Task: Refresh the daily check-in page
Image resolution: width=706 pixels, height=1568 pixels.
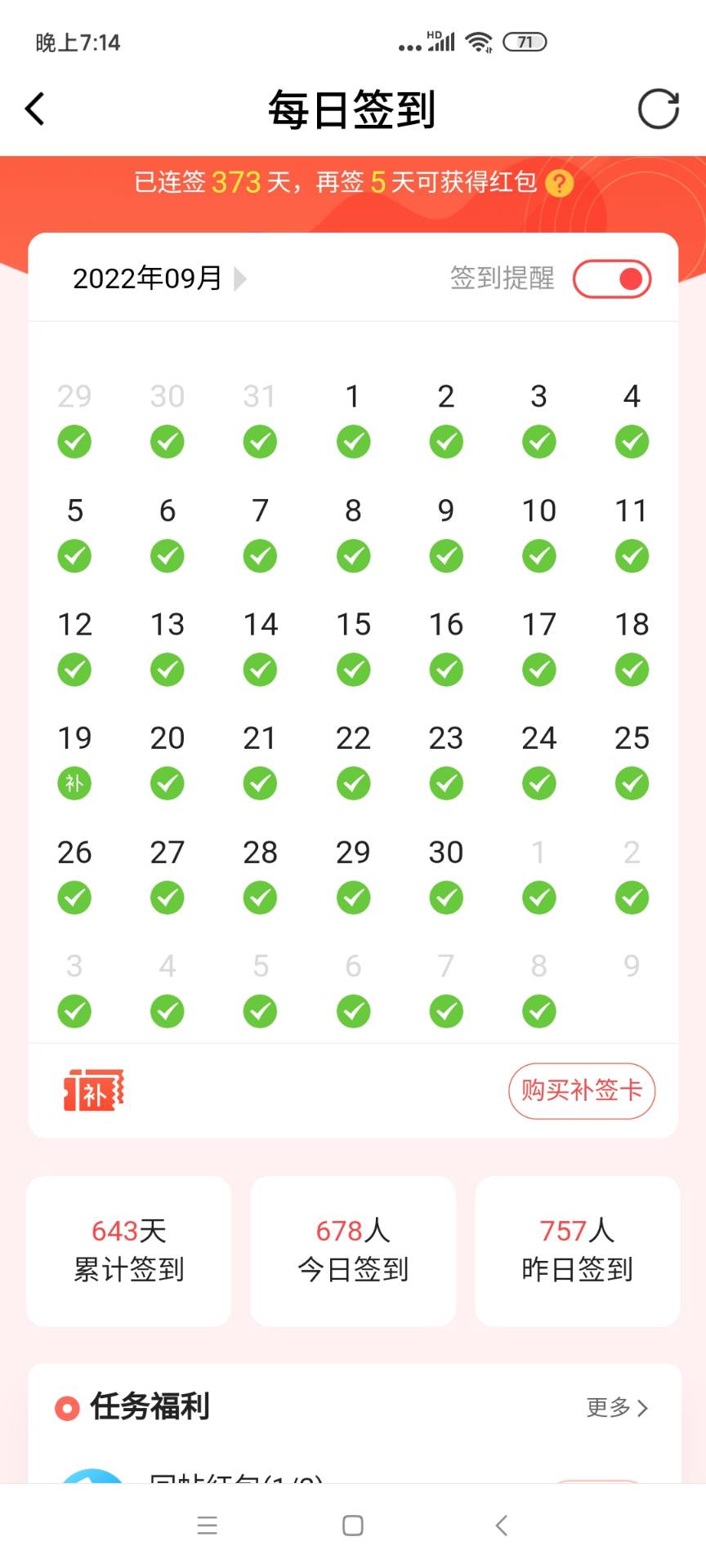Action: click(x=658, y=109)
